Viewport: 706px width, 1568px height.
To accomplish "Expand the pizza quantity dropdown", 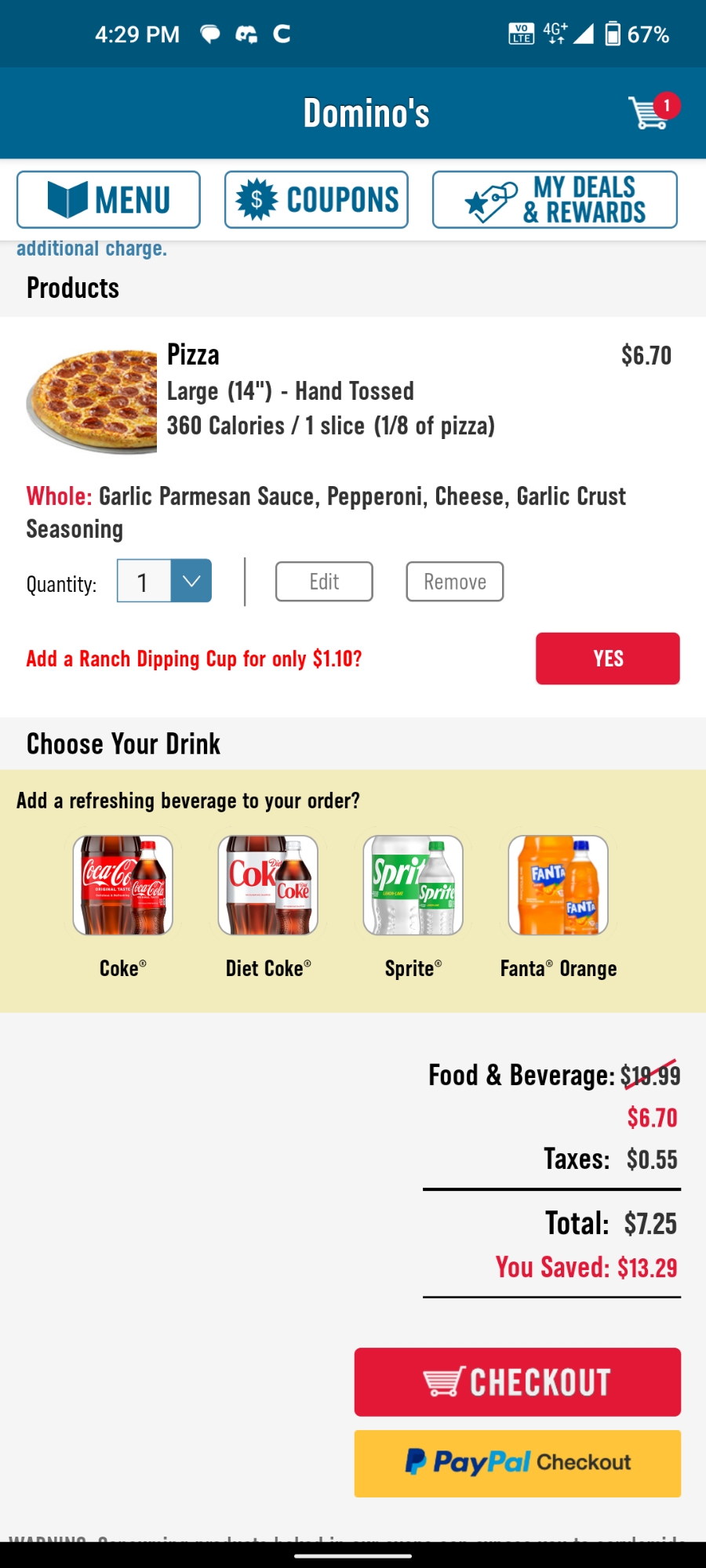I will click(x=191, y=581).
